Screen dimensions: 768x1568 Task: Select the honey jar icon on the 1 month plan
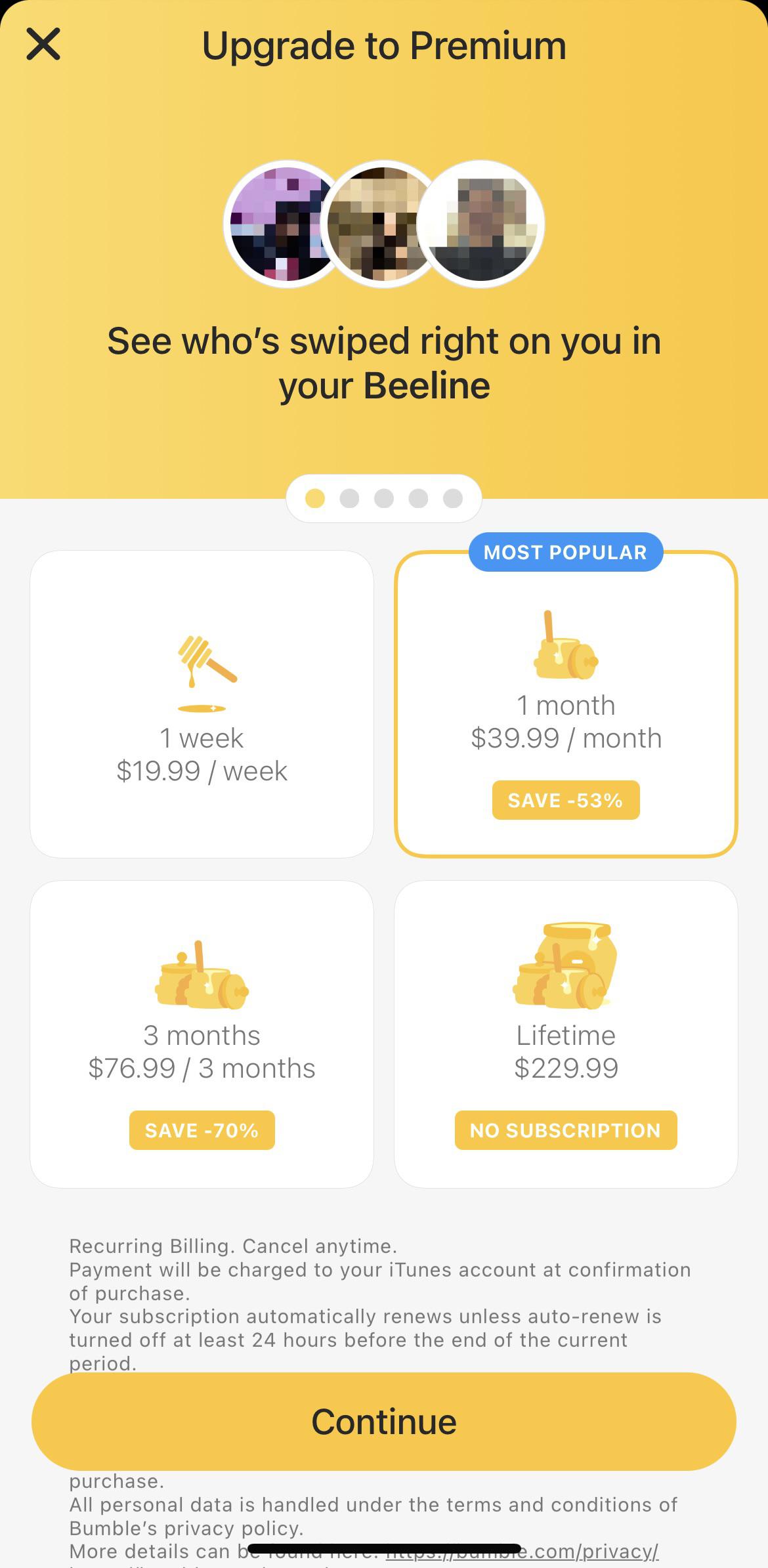[566, 650]
